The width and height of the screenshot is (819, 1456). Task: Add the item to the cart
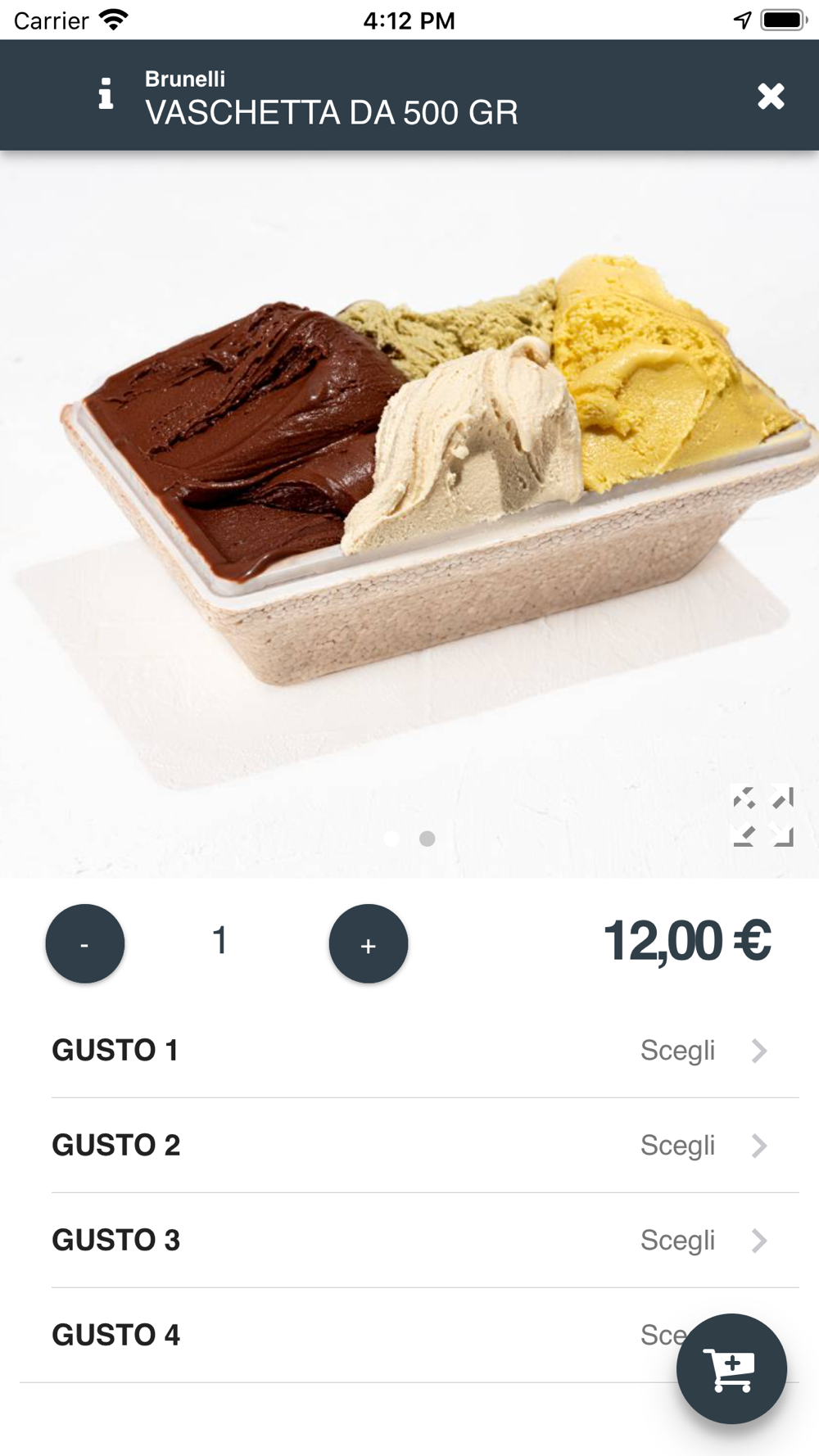(x=731, y=1368)
